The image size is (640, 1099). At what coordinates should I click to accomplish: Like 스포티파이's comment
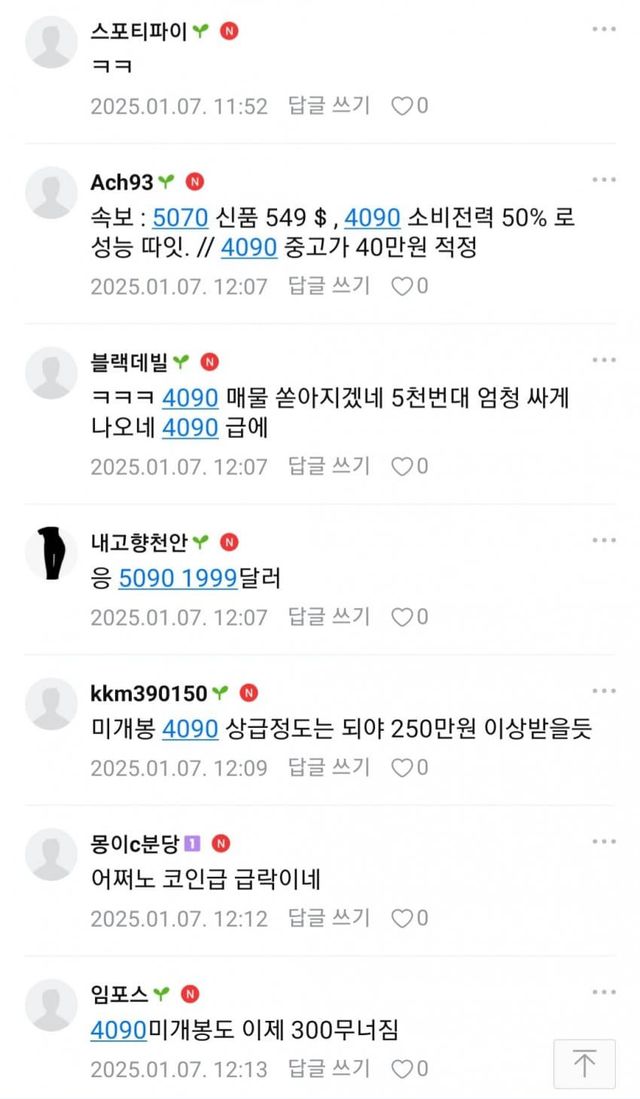point(408,106)
